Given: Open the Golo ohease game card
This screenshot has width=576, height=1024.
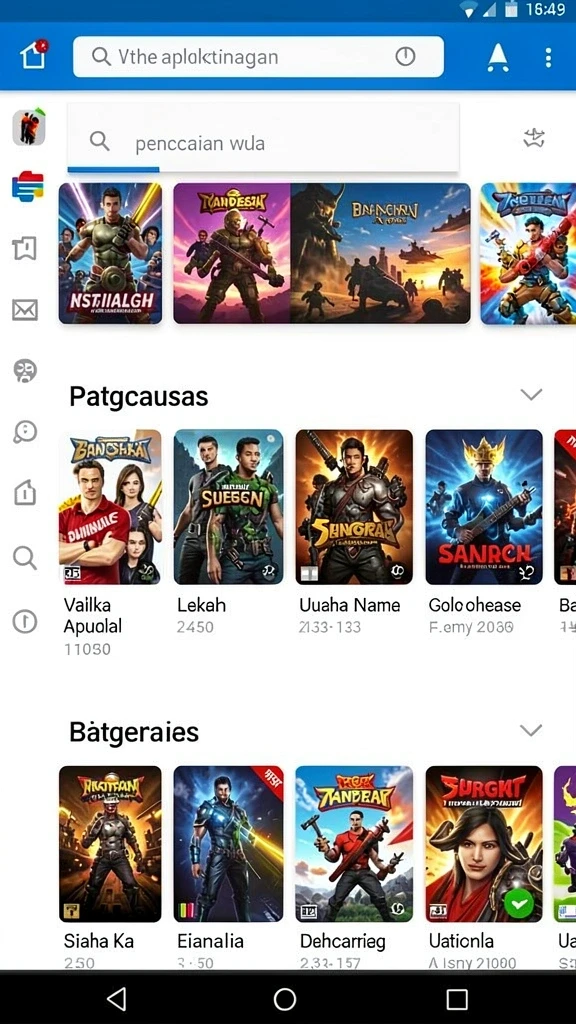Looking at the screenshot, I should 484,532.
